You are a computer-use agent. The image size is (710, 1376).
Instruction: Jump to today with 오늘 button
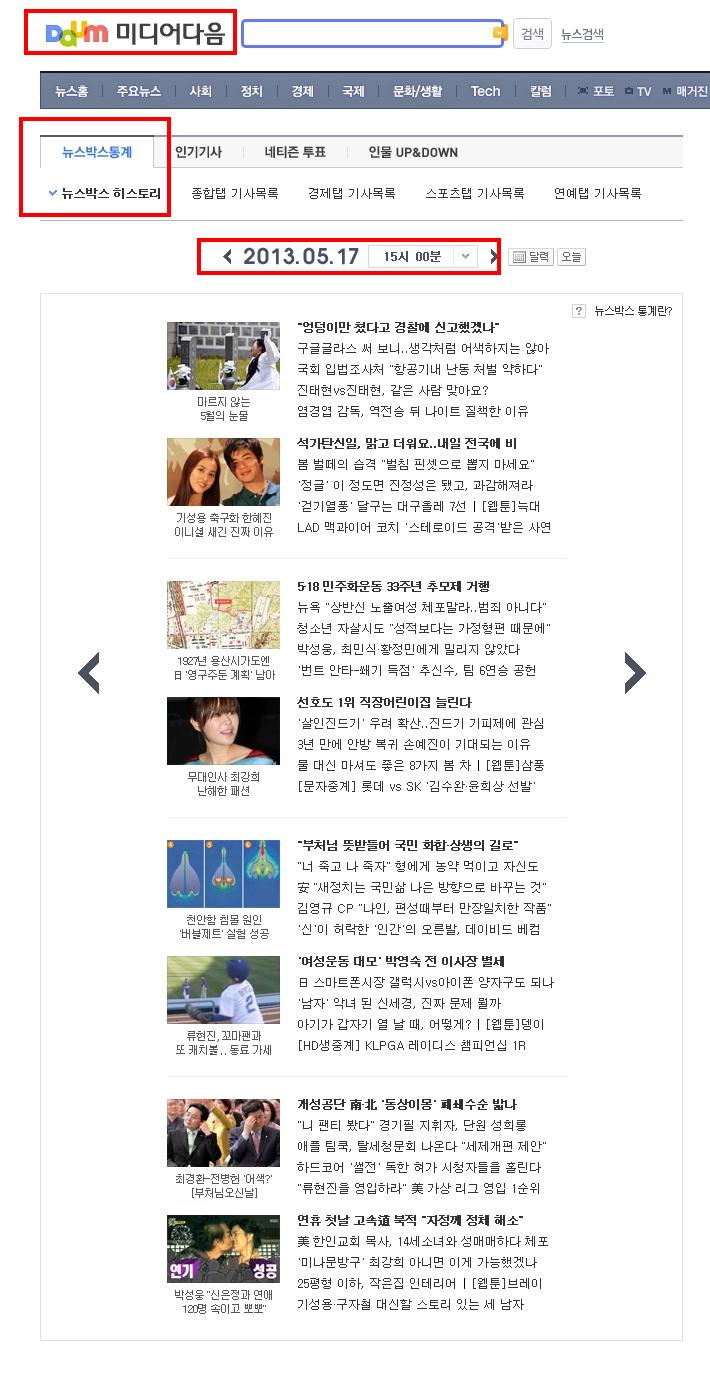(x=571, y=257)
